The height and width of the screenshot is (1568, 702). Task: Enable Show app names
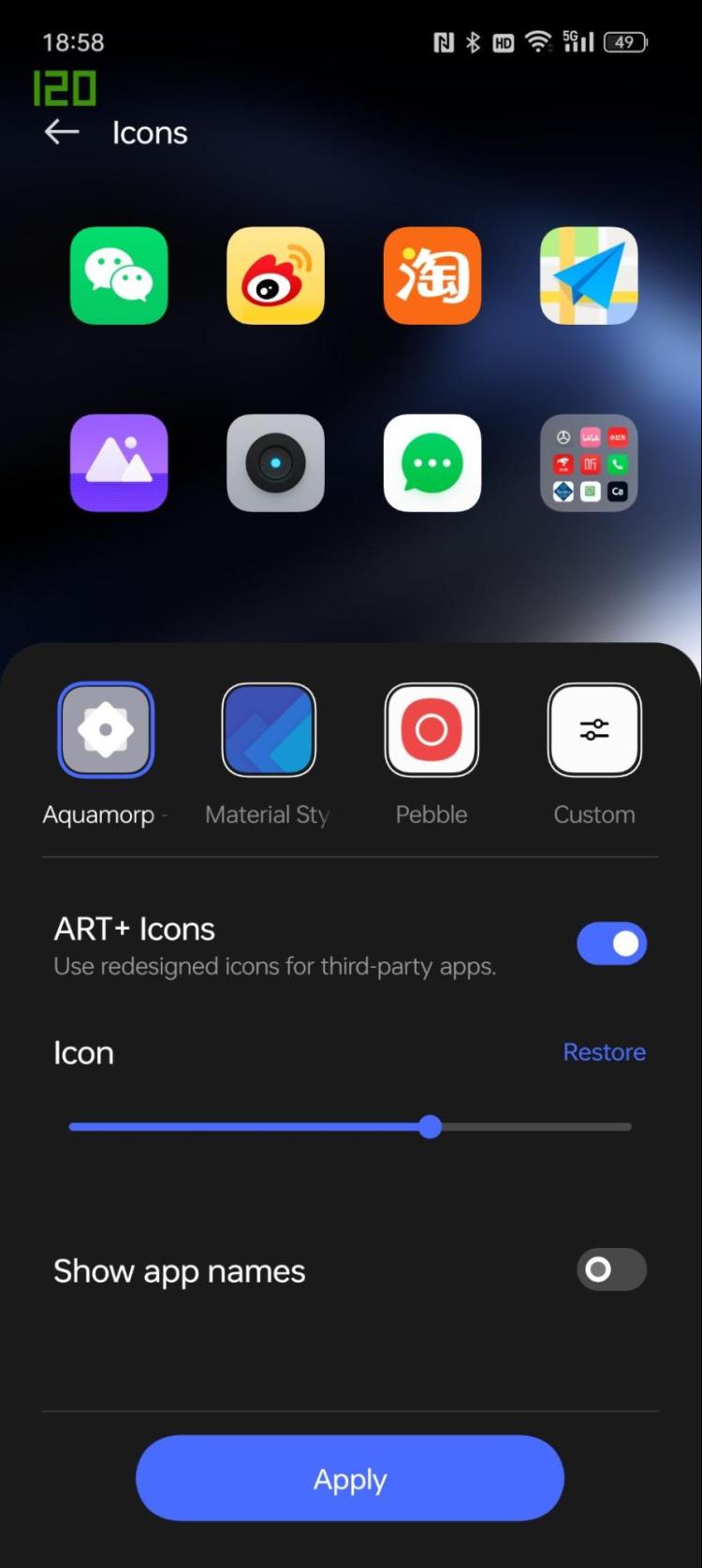pos(611,1269)
